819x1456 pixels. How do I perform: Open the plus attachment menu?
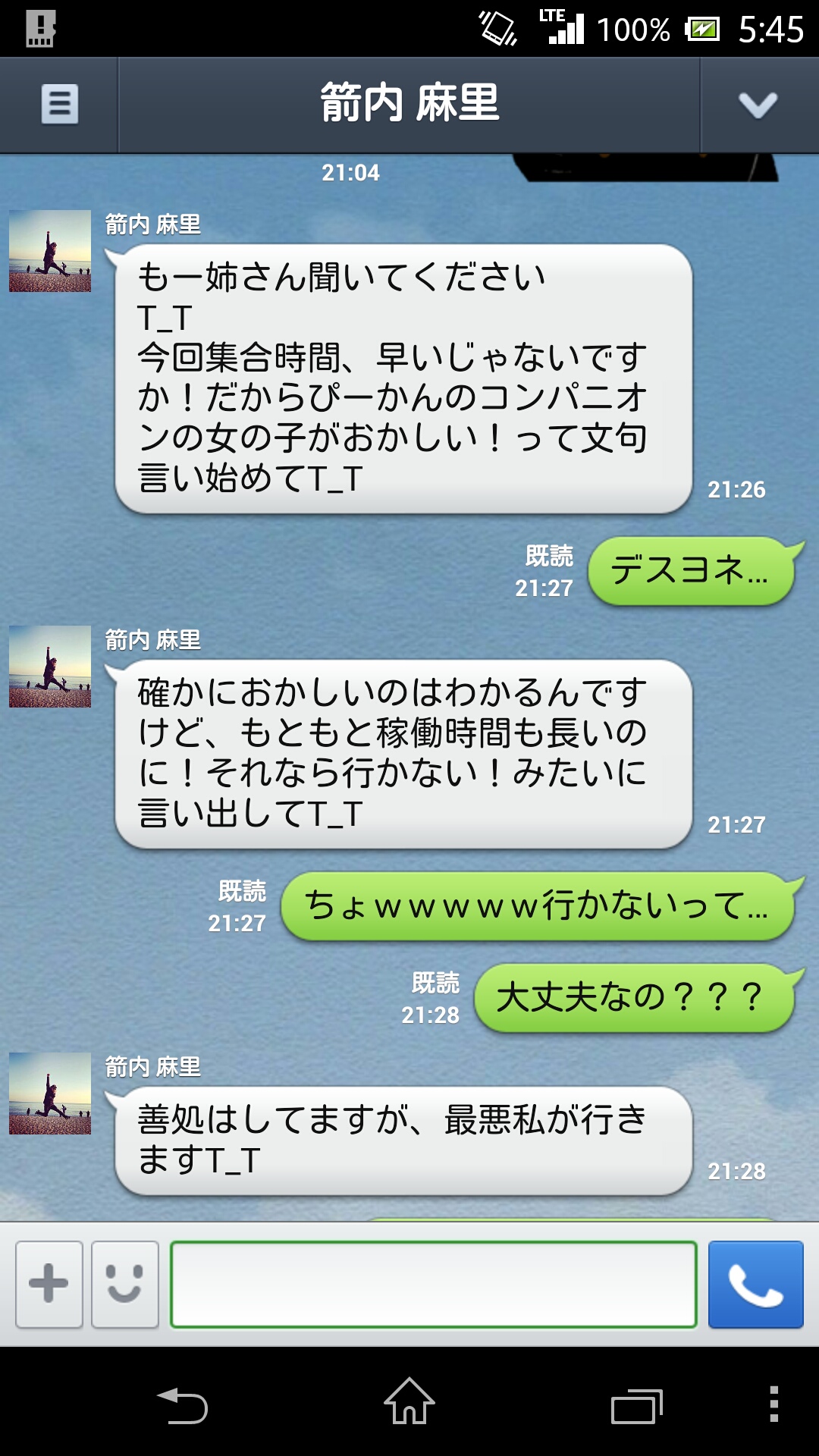49,1284
